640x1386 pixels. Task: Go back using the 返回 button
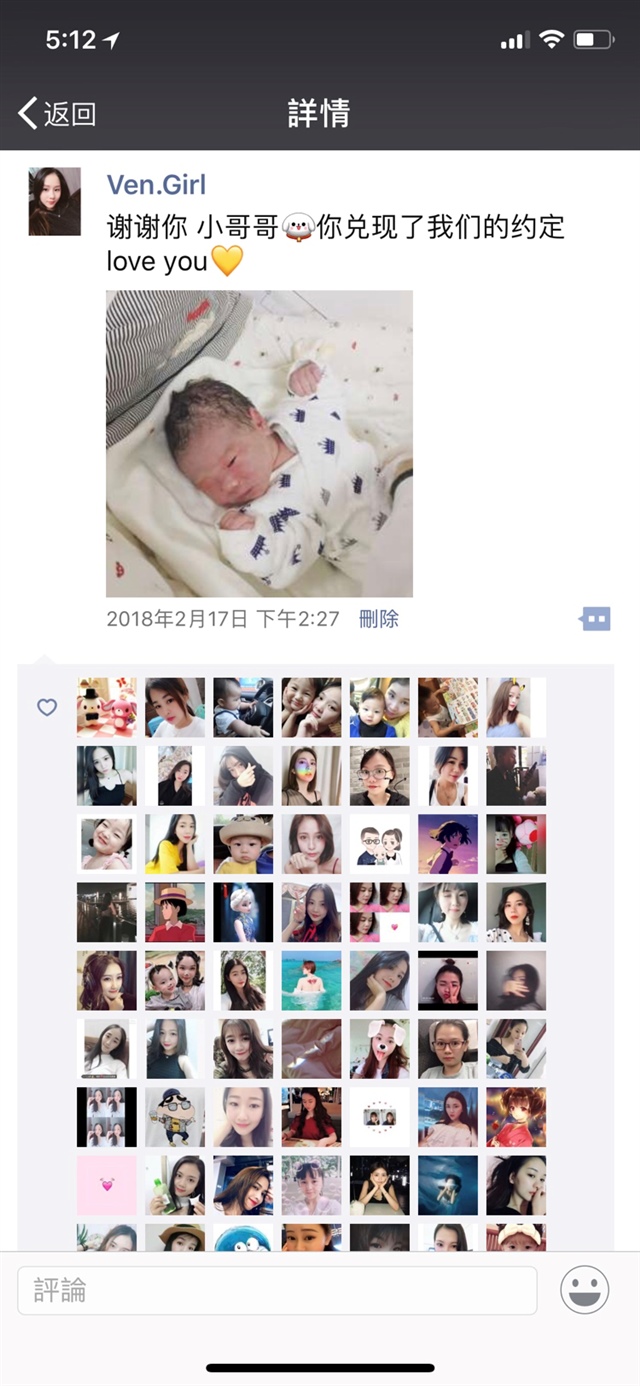[x=57, y=113]
